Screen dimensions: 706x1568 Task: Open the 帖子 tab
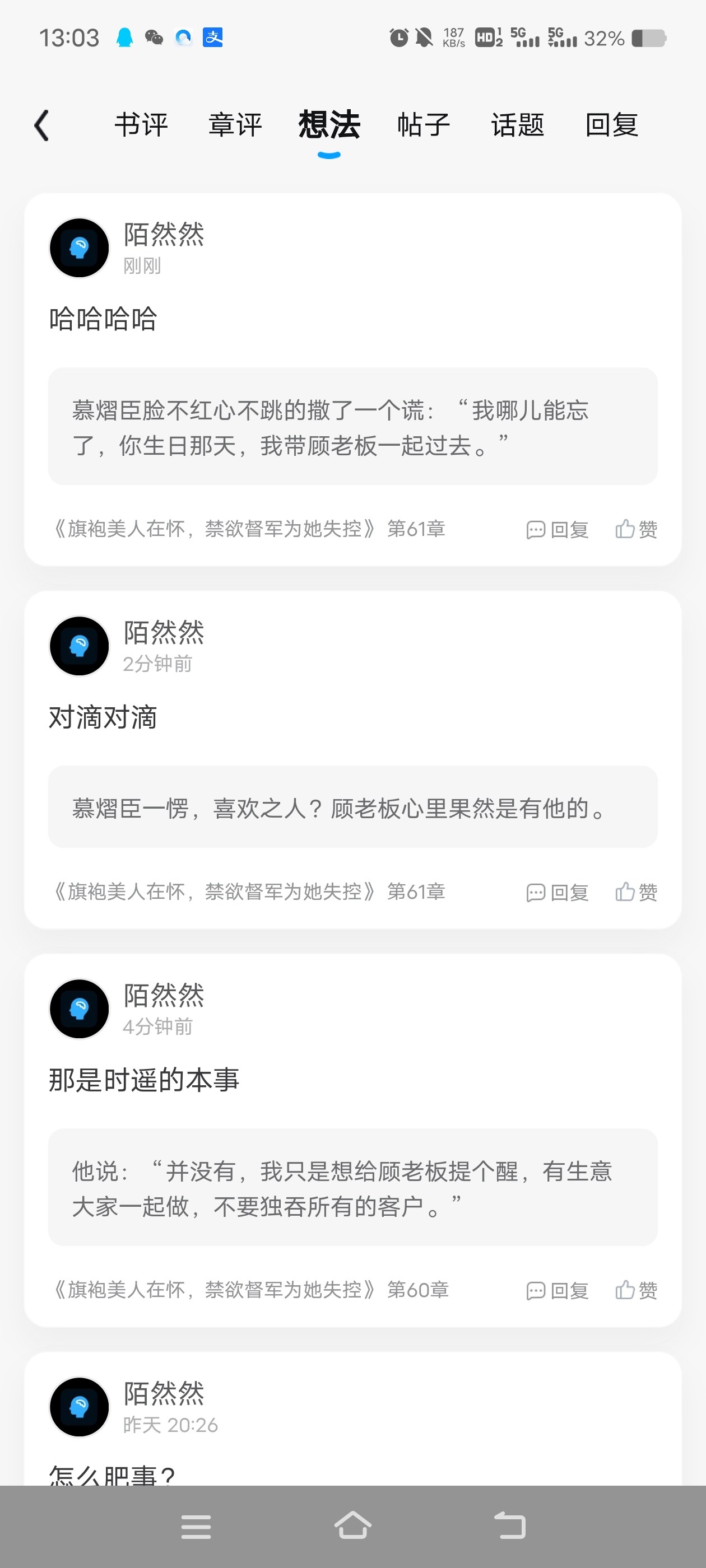[x=424, y=125]
